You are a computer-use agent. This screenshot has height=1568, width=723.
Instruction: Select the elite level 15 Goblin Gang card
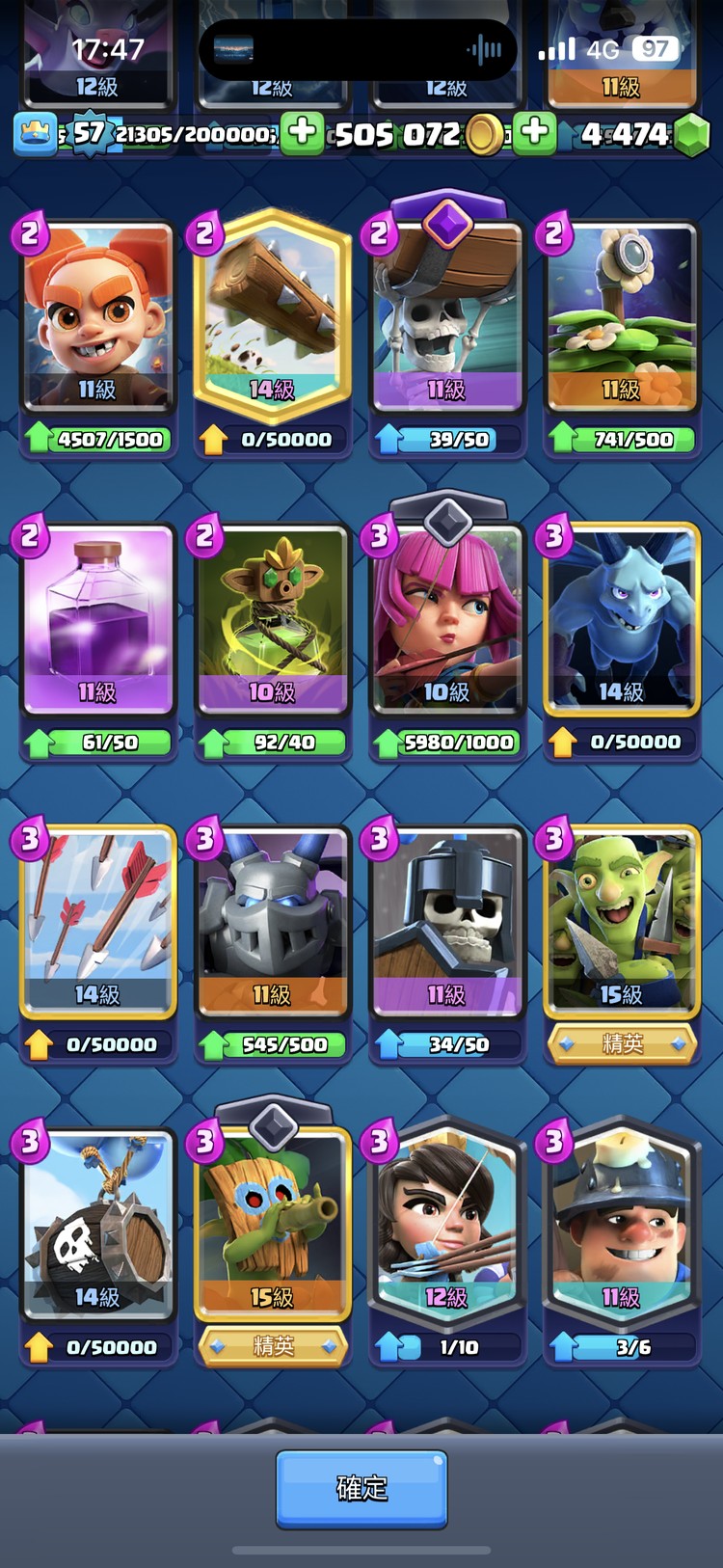(x=621, y=924)
